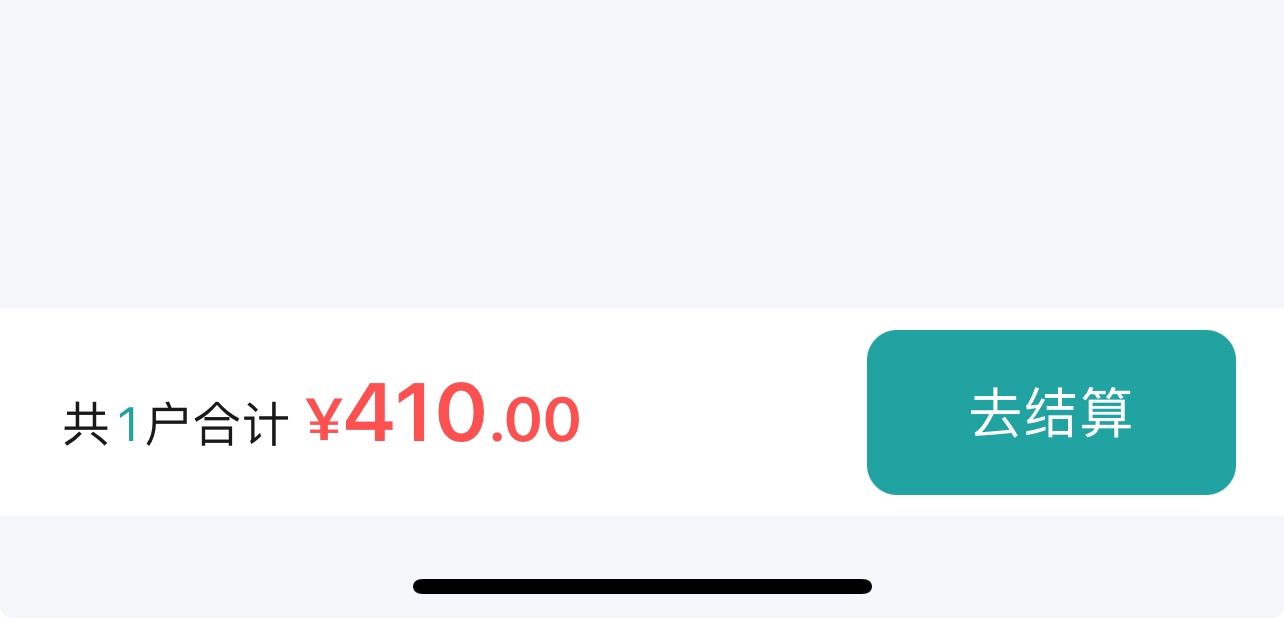The height and width of the screenshot is (618, 1284).
Task: Tap the 去结算 checkout button
Action: tap(1051, 412)
